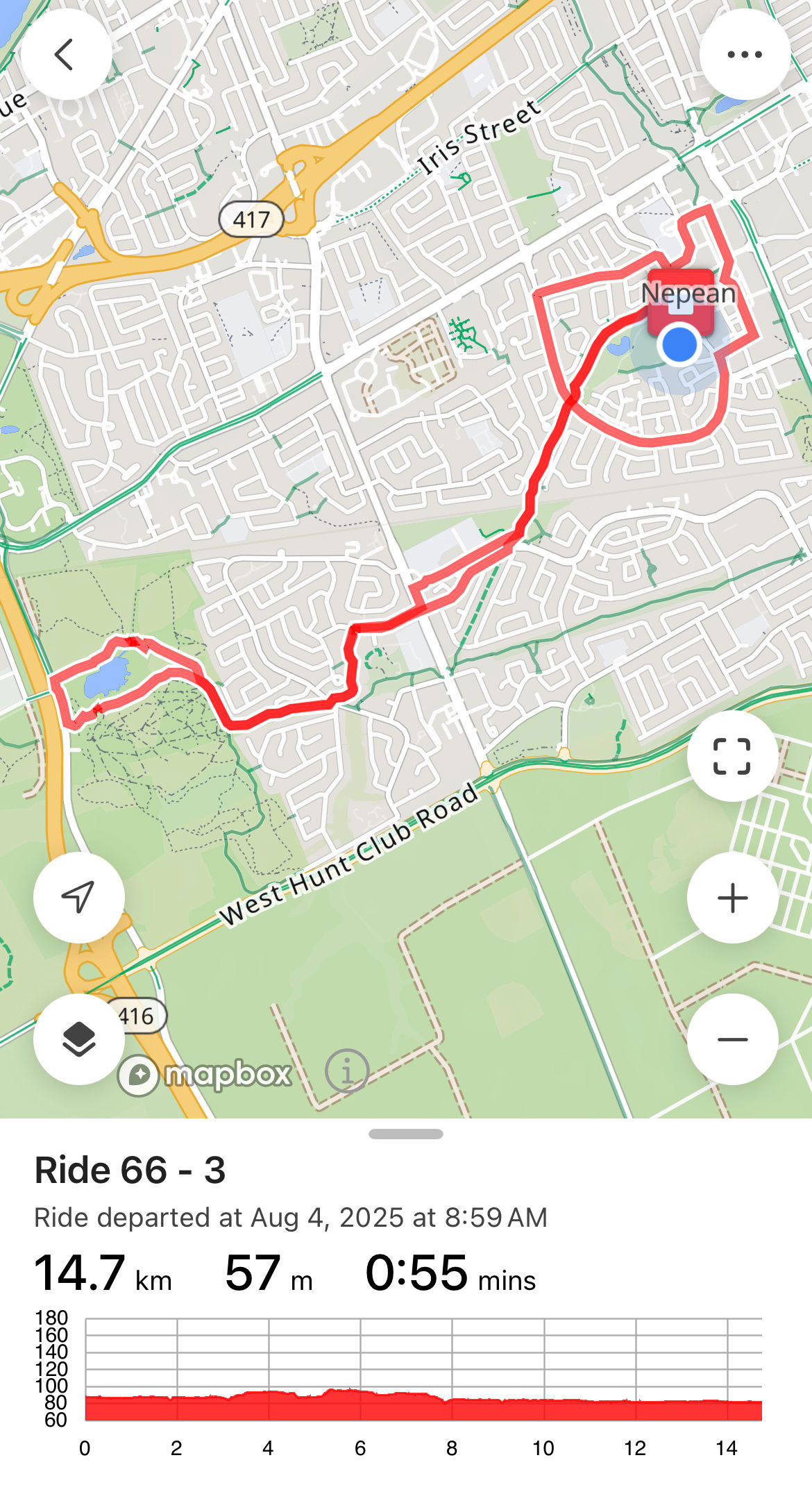Fit the route with the fullscreen frame button
This screenshot has height=1485, width=812.
[732, 756]
